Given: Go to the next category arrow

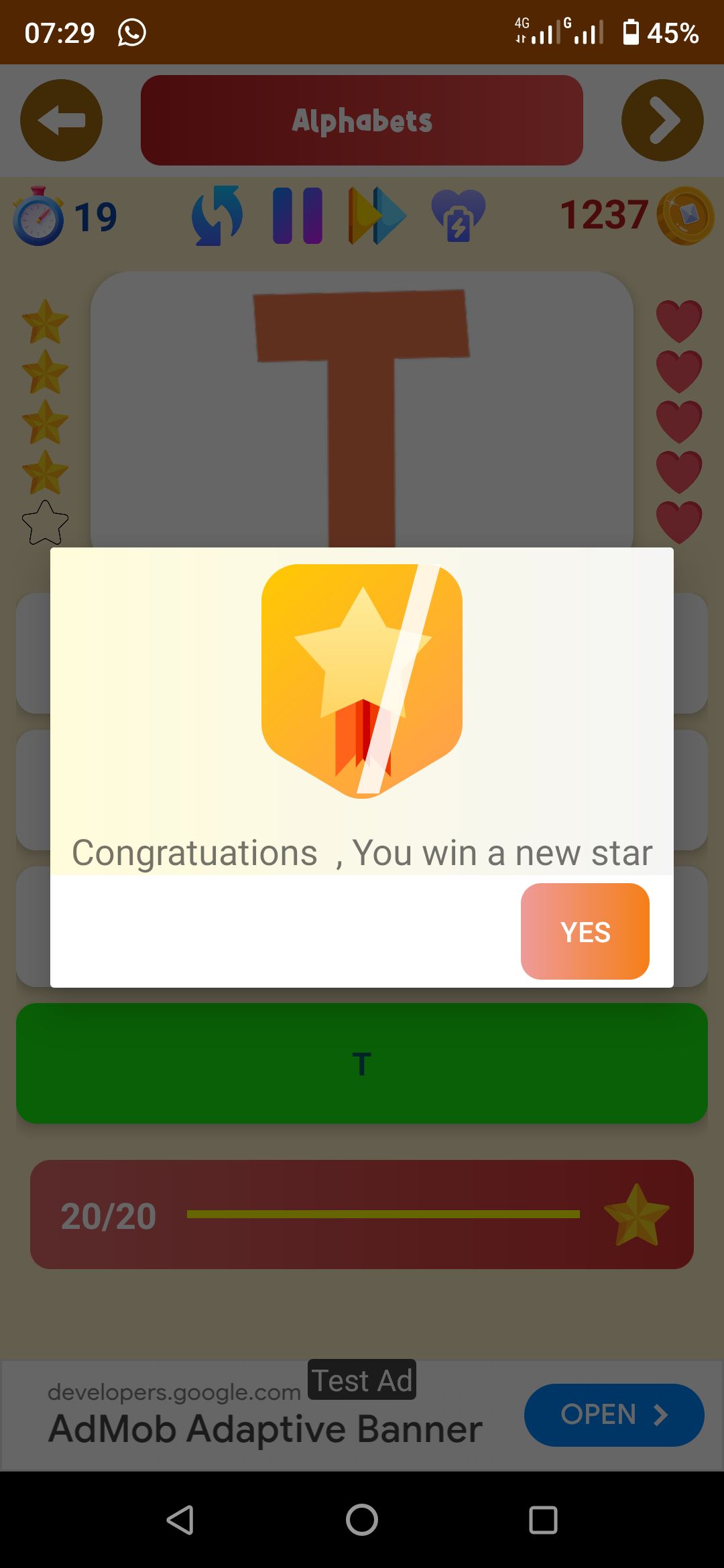Looking at the screenshot, I should pyautogui.click(x=662, y=121).
